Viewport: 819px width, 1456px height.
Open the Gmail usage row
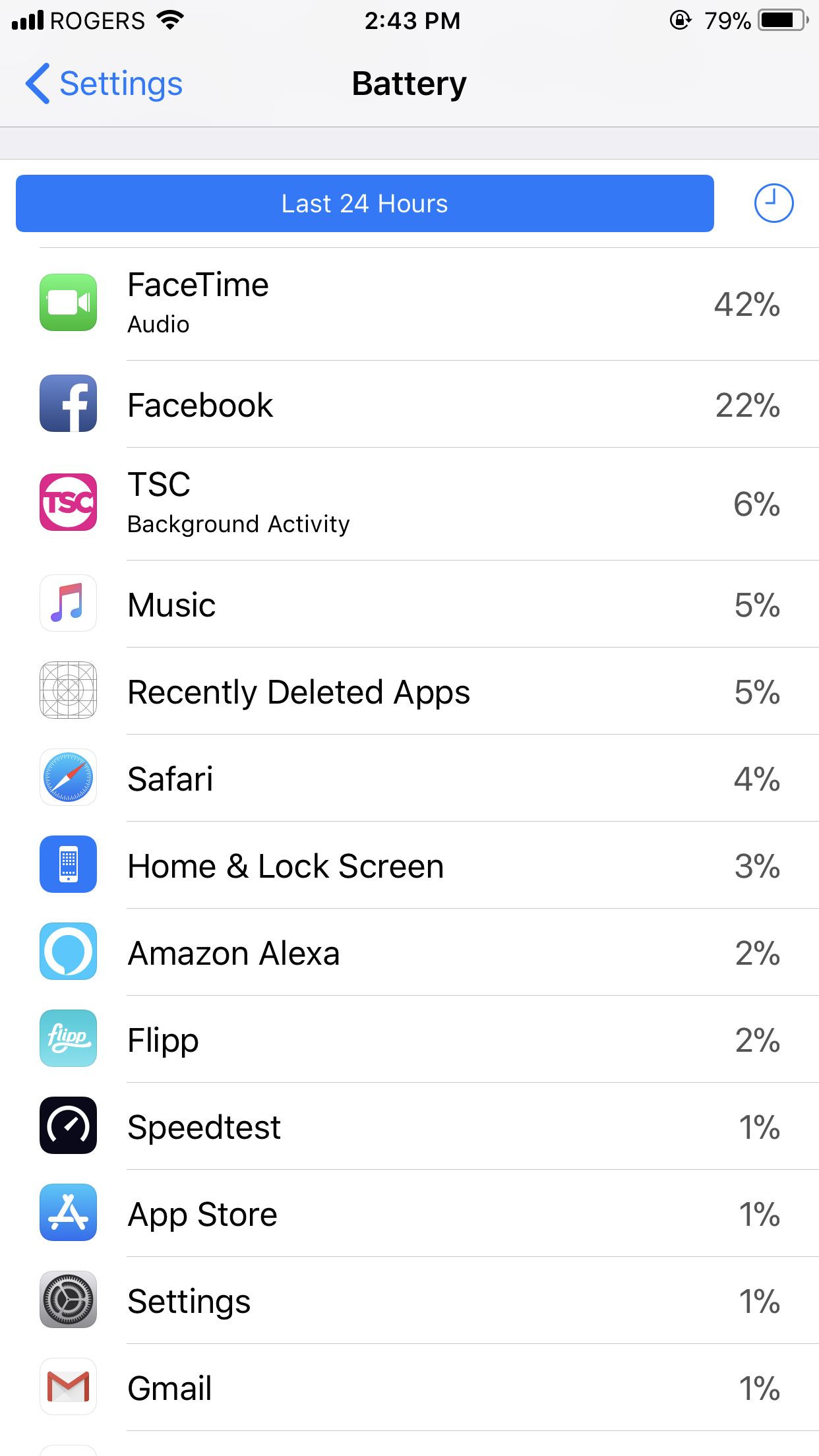click(409, 1387)
